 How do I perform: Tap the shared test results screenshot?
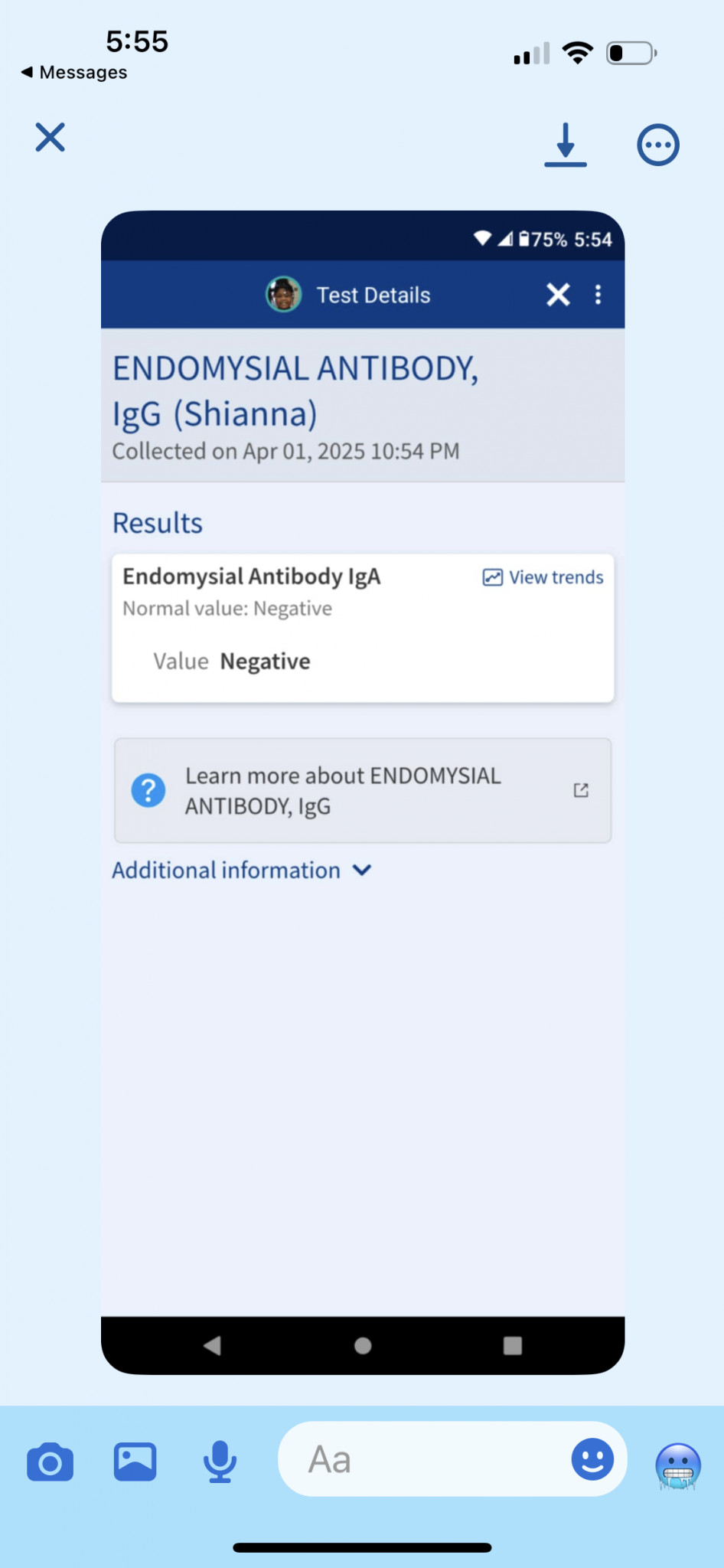(x=363, y=792)
